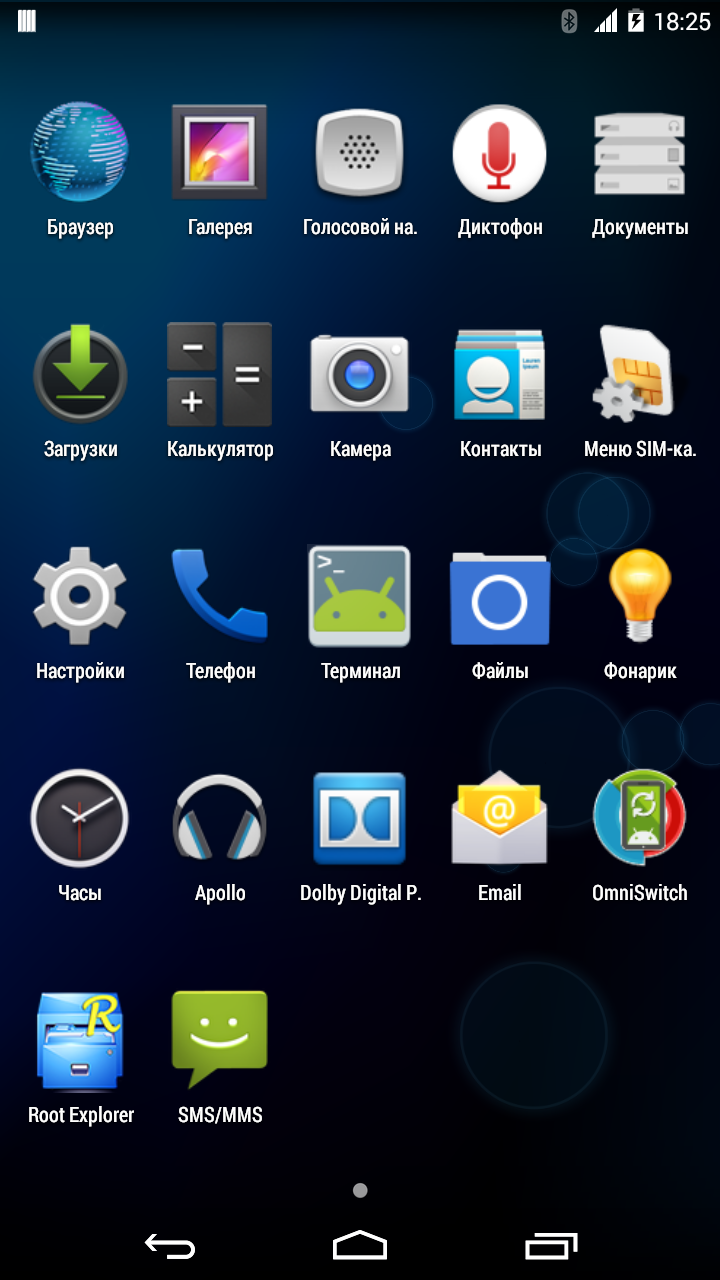Image resolution: width=720 pixels, height=1280 pixels.
Task: Launch Фонарик flashlight
Action: [x=640, y=597]
